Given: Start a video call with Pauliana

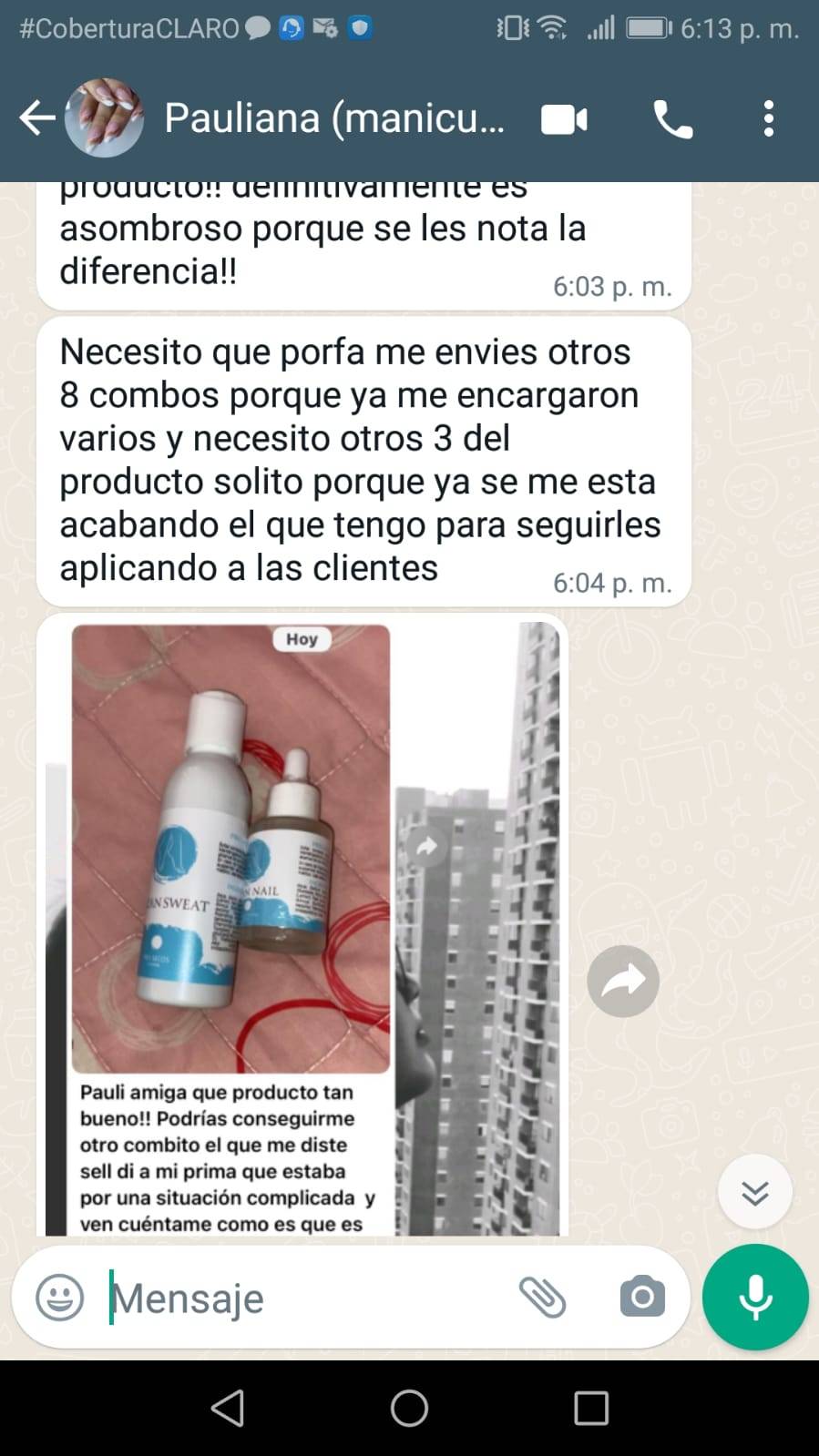Looking at the screenshot, I should point(564,119).
